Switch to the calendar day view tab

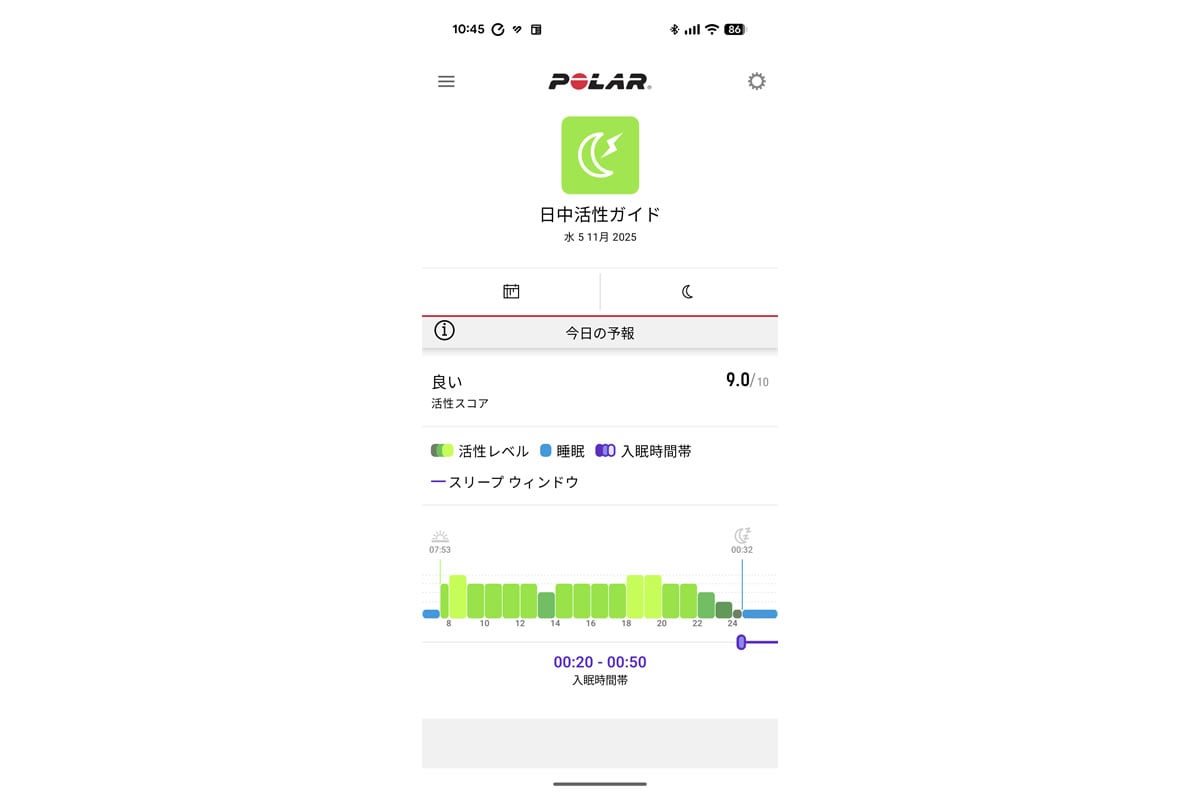511,292
